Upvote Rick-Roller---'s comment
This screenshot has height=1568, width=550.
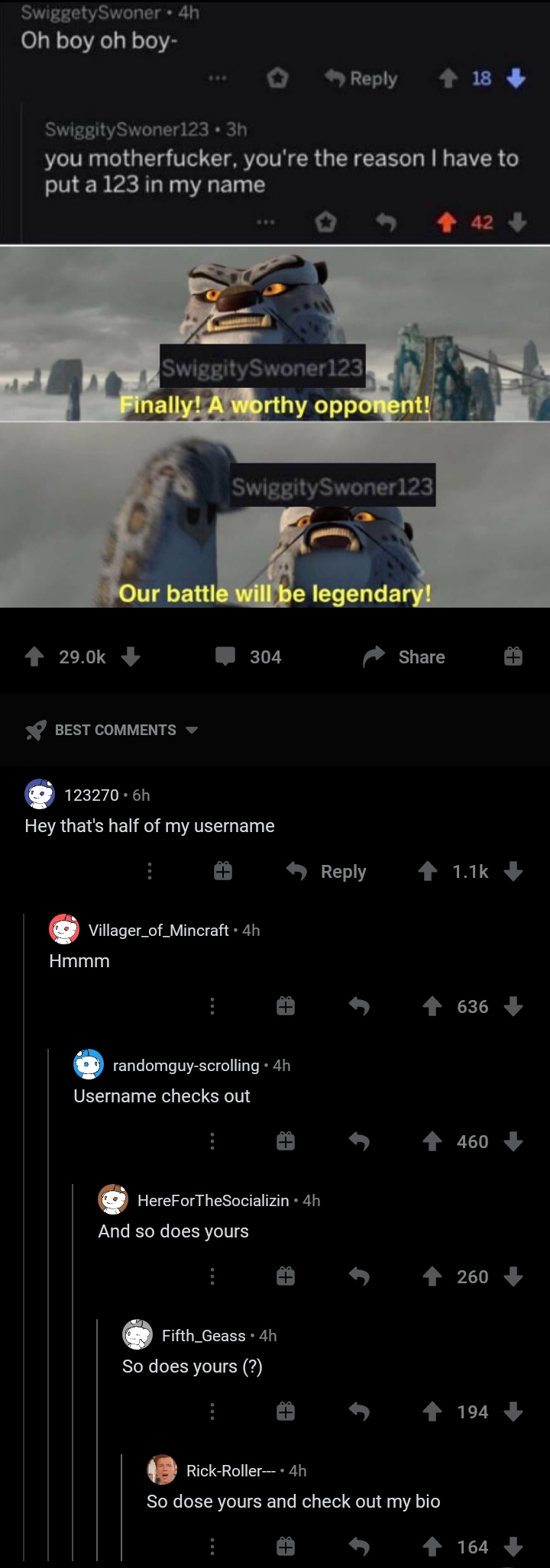(x=432, y=1547)
